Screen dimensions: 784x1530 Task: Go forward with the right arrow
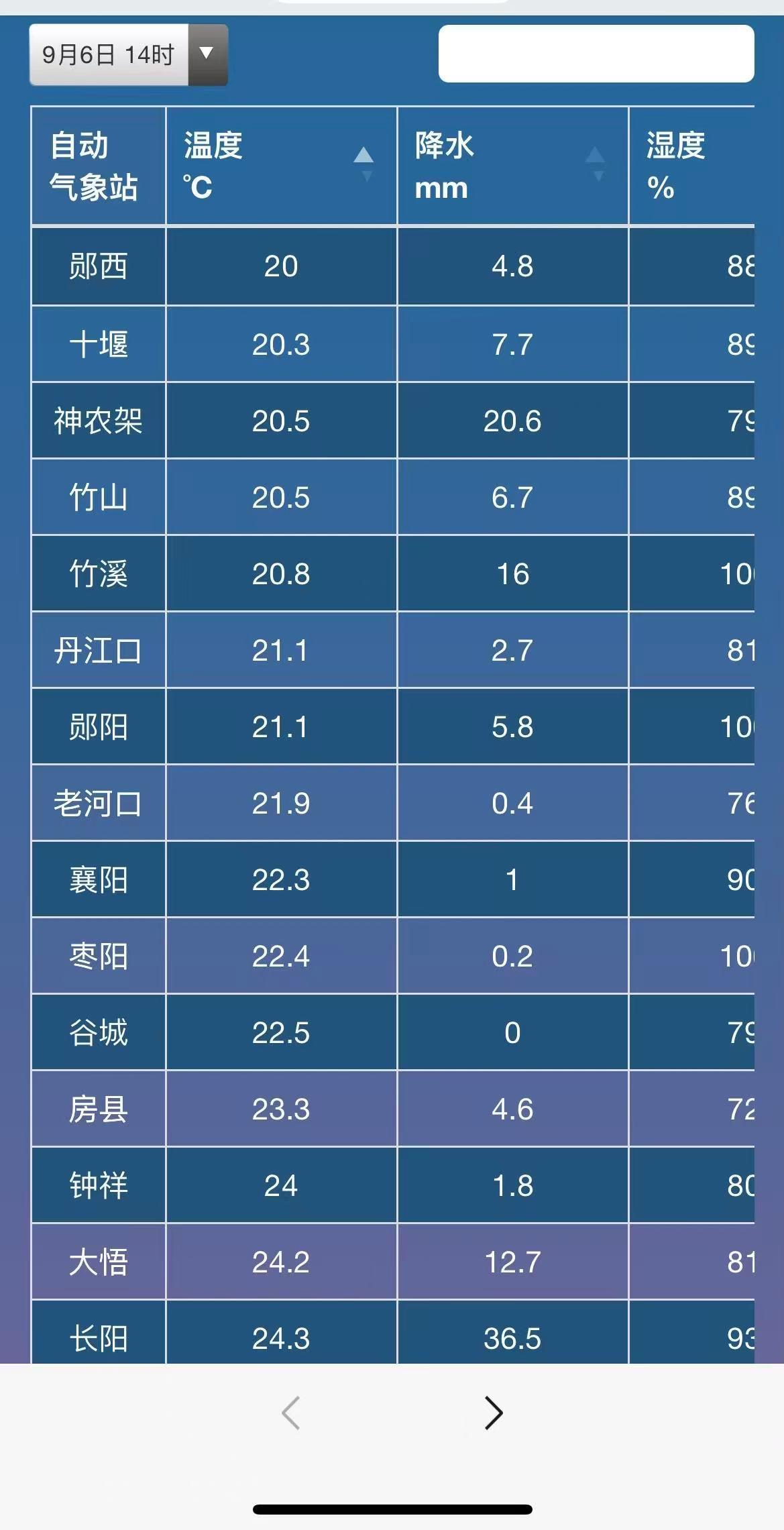(493, 1413)
